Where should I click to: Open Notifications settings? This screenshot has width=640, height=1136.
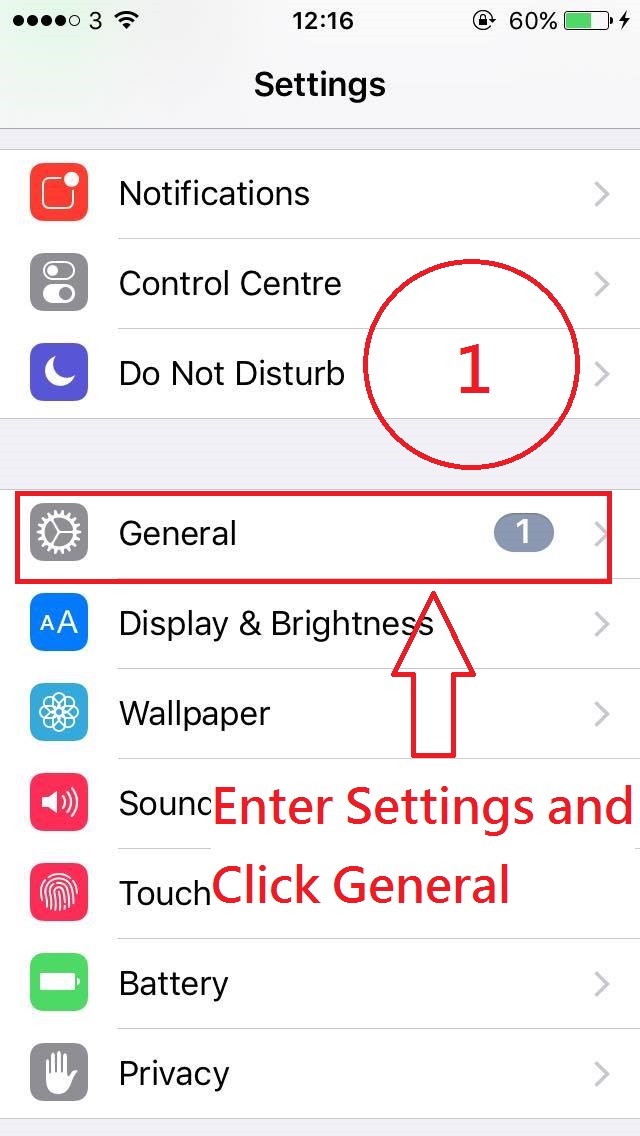[x=215, y=194]
